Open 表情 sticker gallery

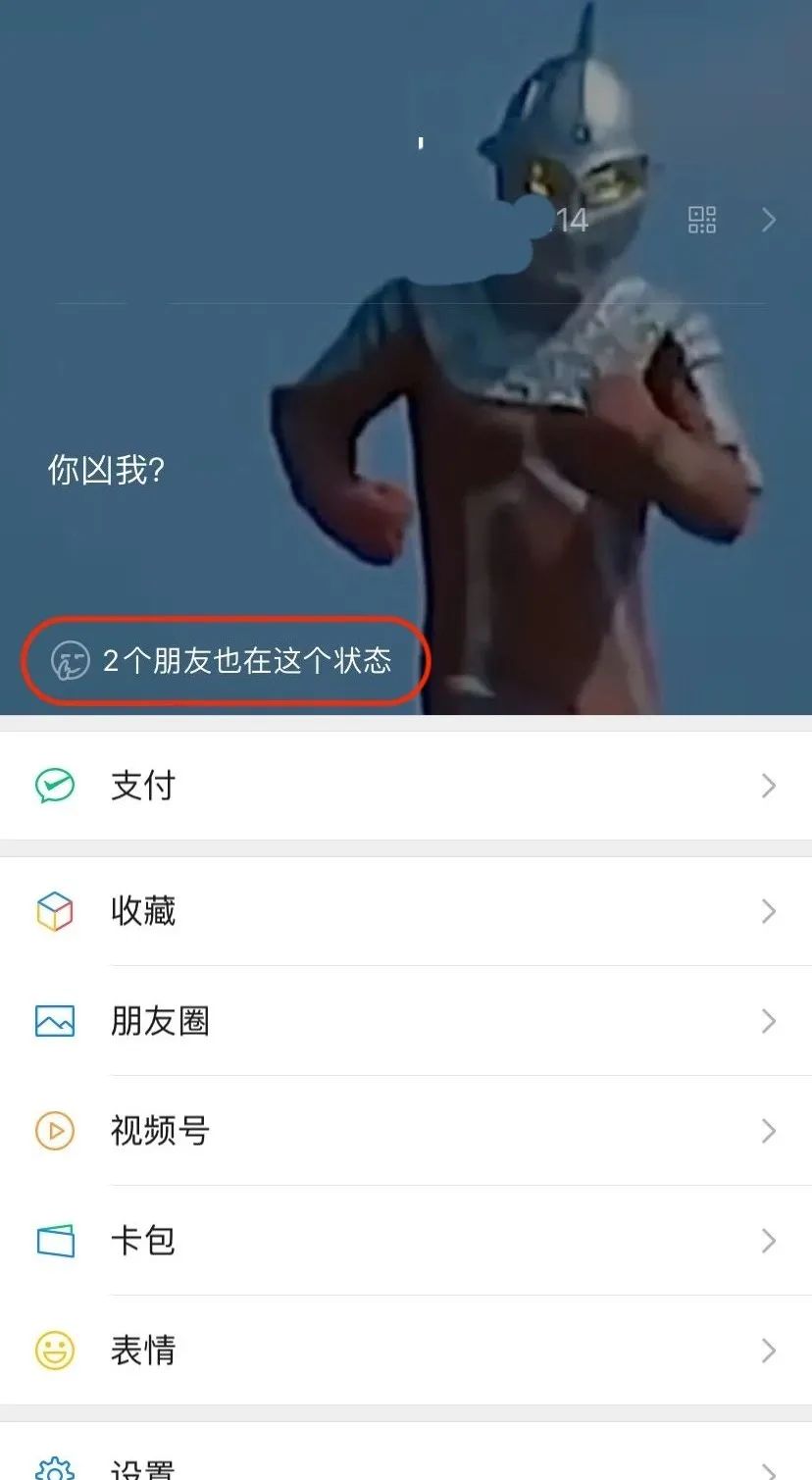[406, 1351]
